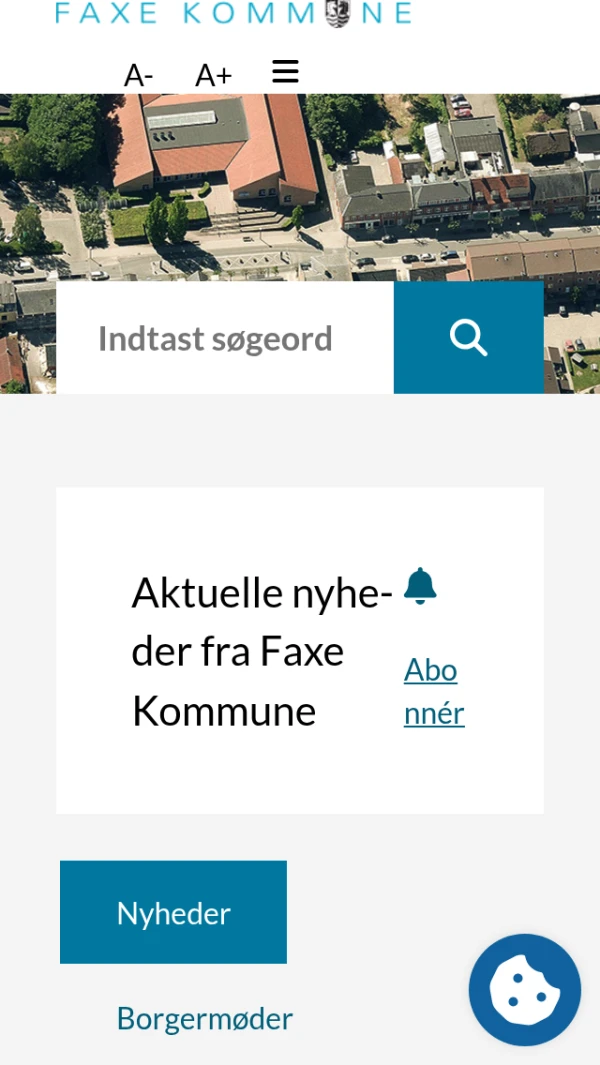Decrease text size with A-
The height and width of the screenshot is (1065, 600).
(x=138, y=75)
